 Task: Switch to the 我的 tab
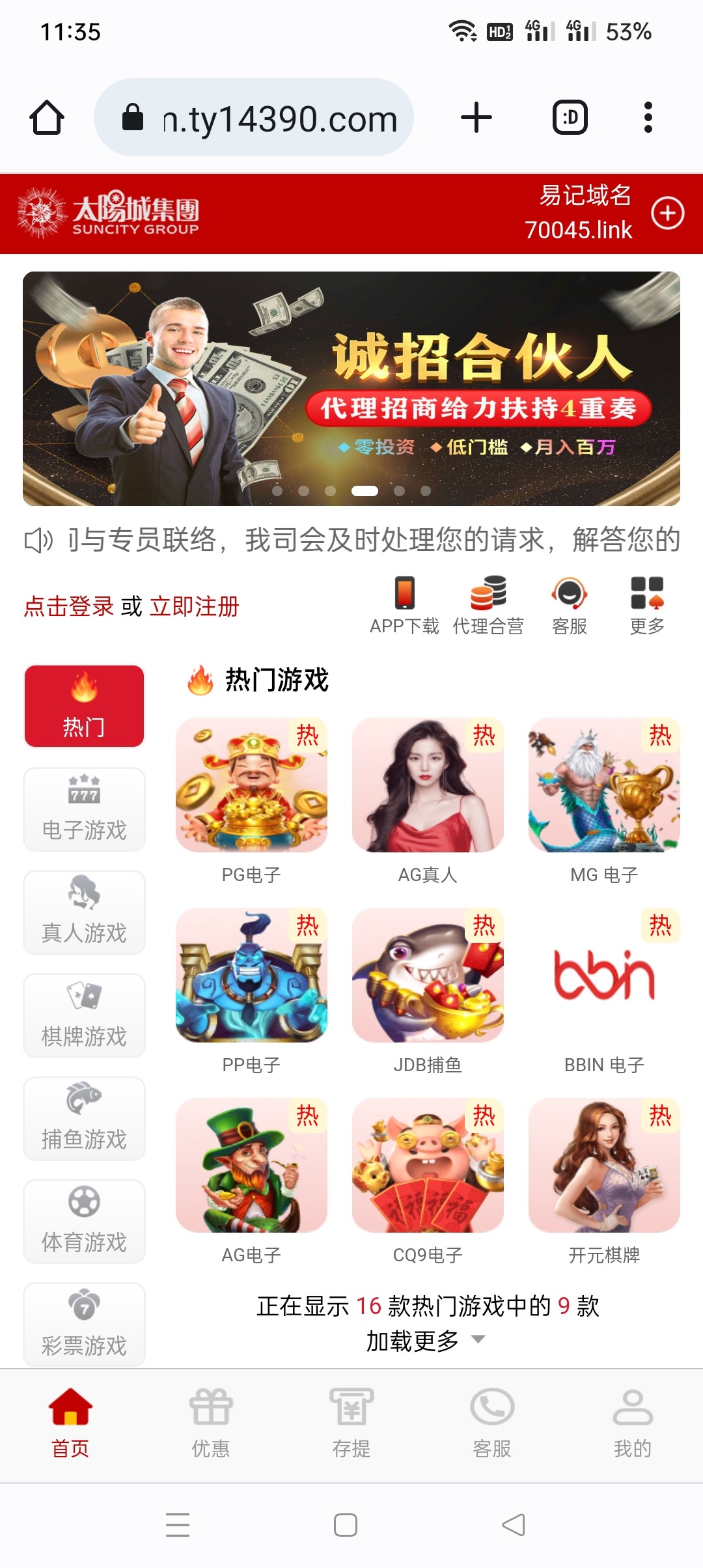pyautogui.click(x=632, y=1422)
